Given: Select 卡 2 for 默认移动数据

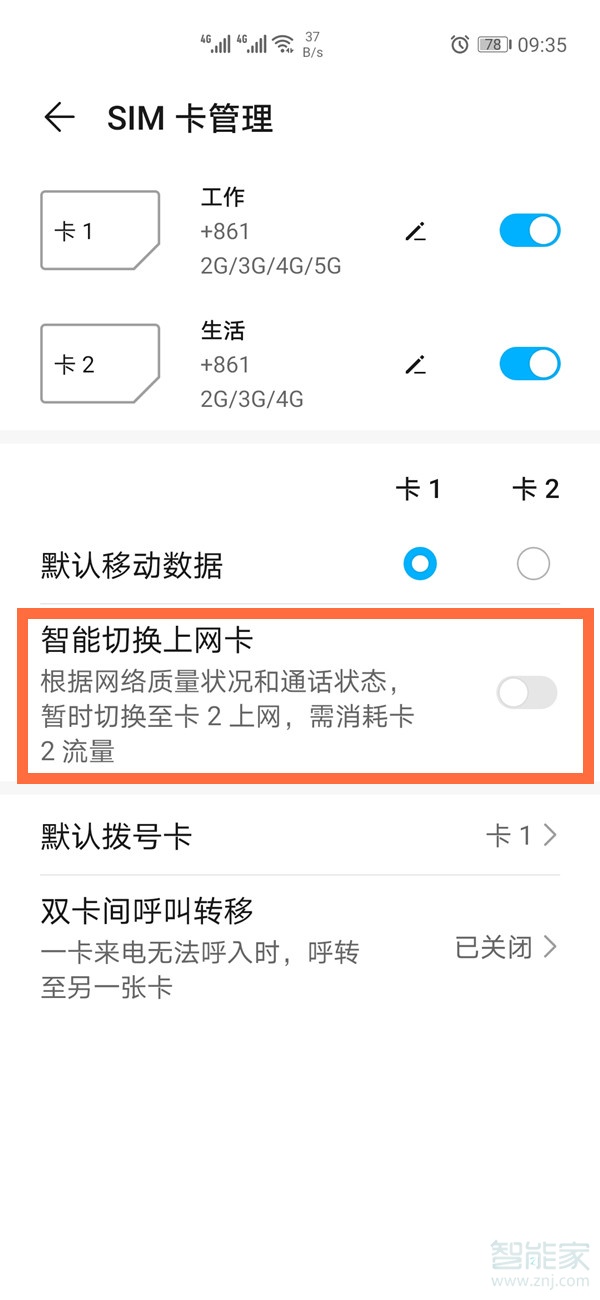Looking at the screenshot, I should coord(533,565).
